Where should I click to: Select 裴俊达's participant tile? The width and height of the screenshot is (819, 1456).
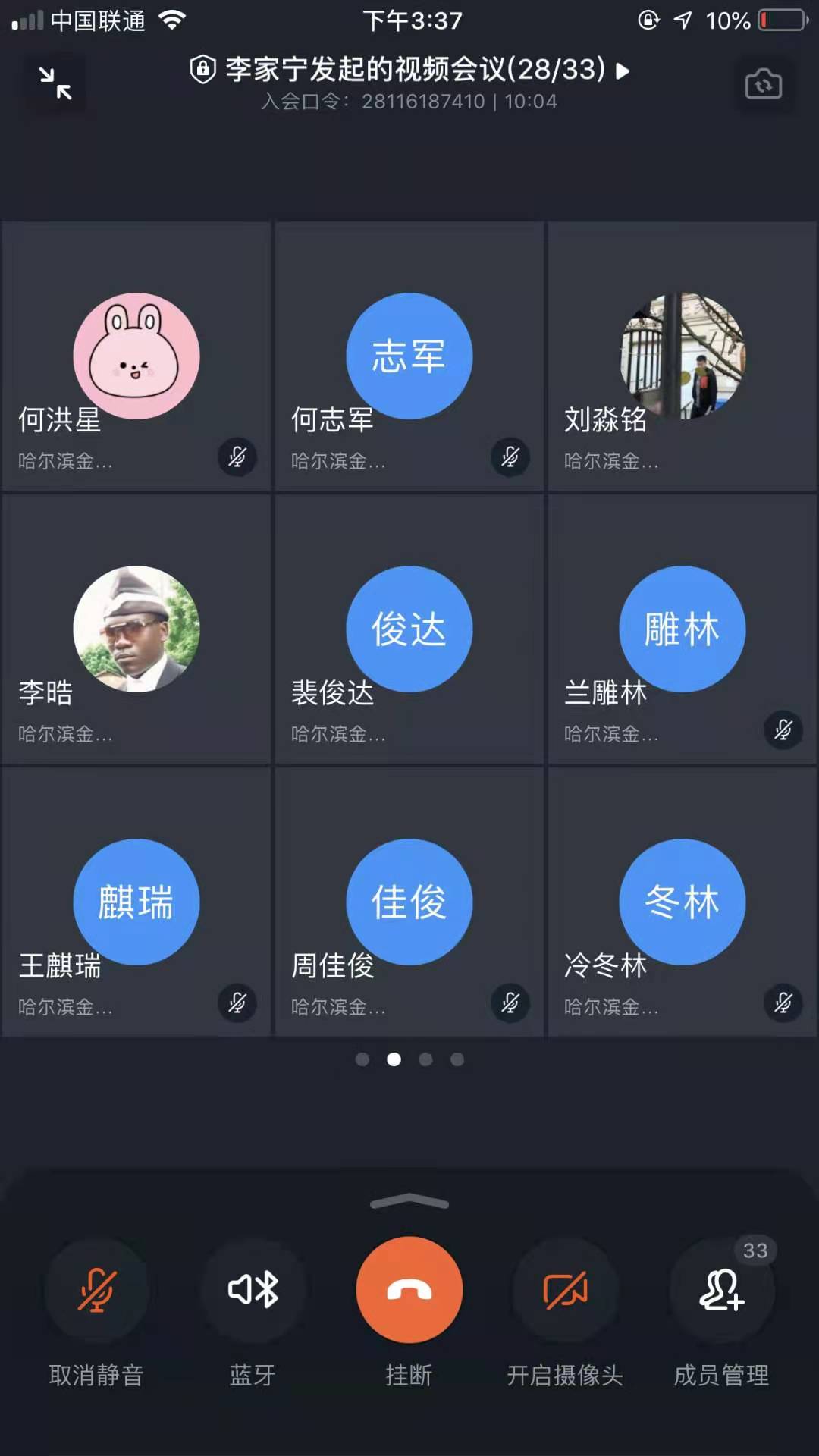tap(409, 629)
